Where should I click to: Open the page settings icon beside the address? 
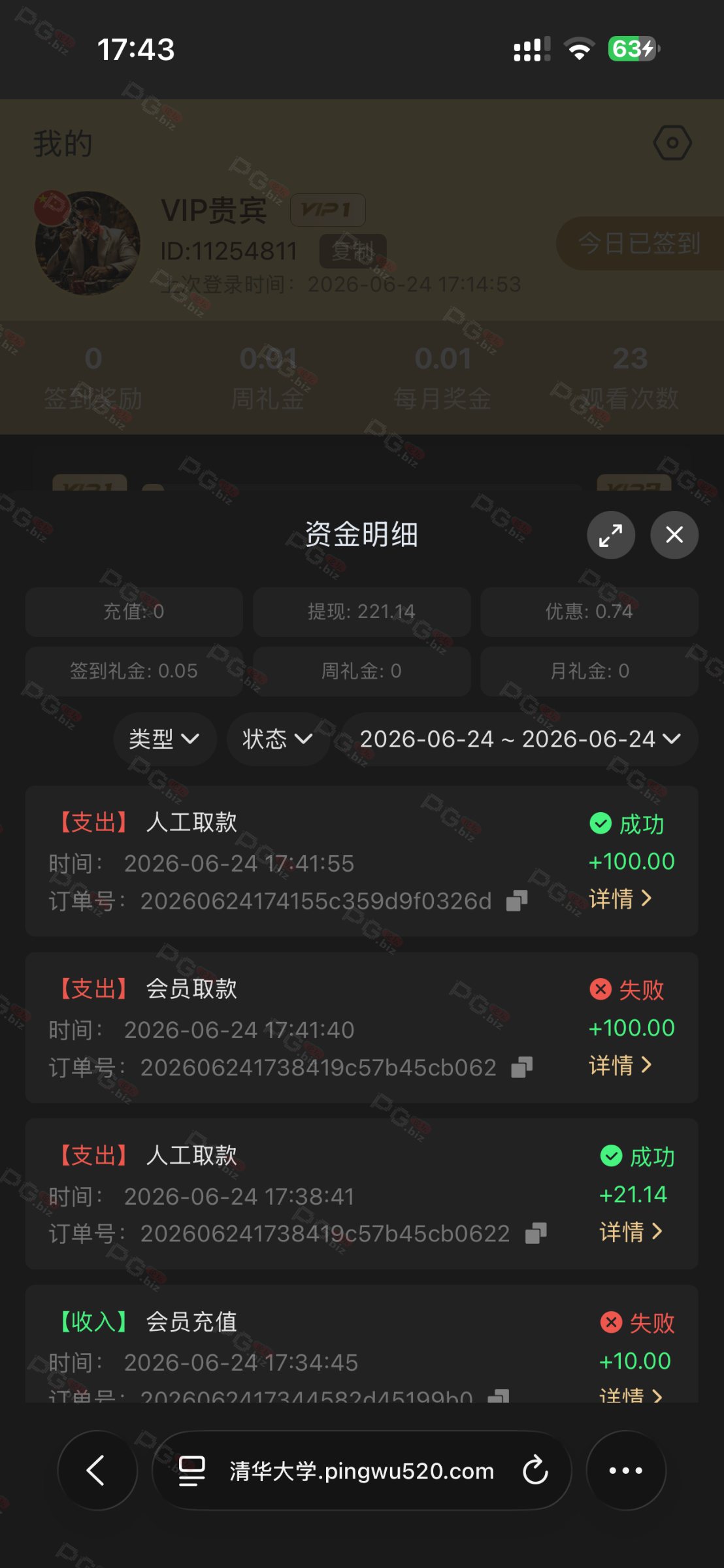pyautogui.click(x=192, y=1471)
